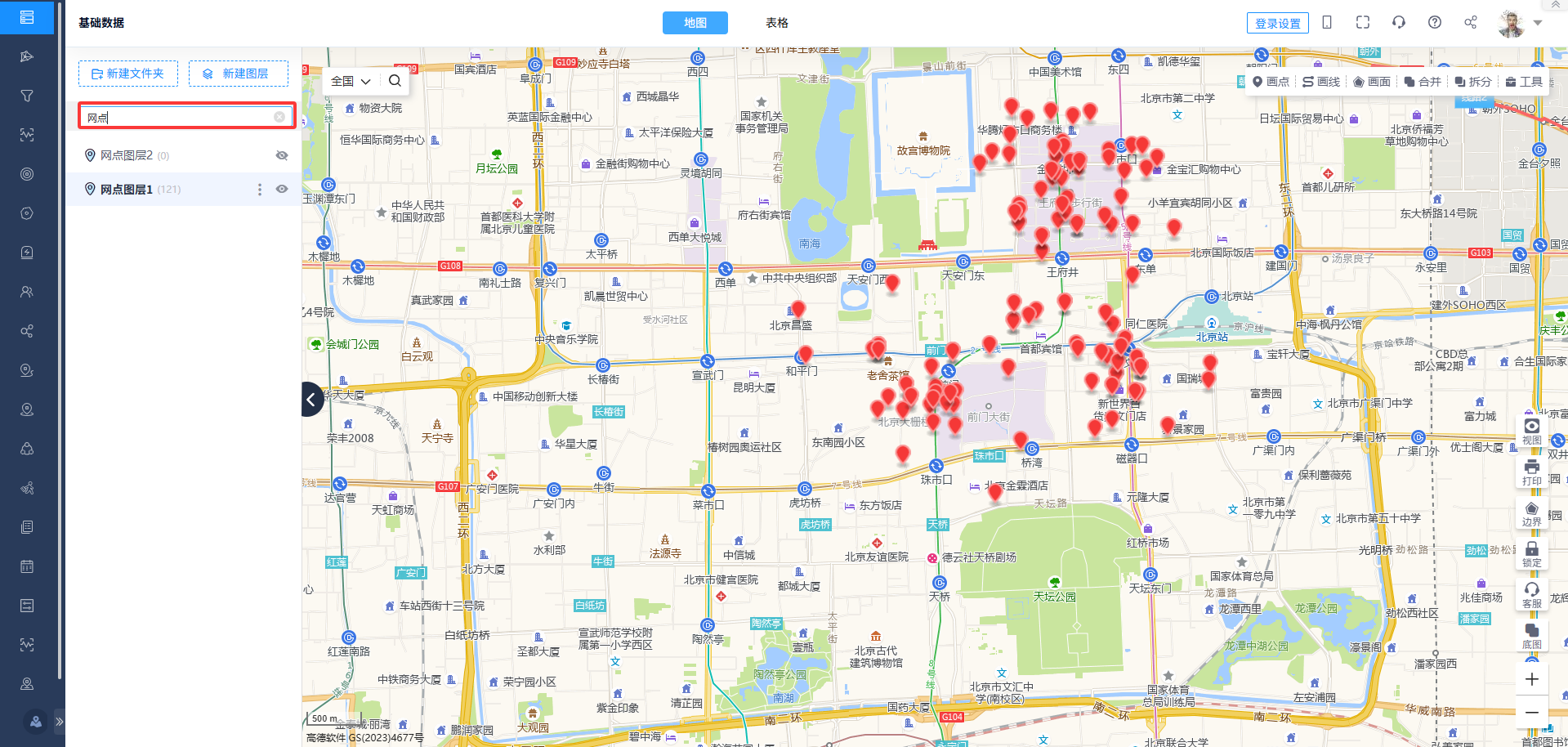The width and height of the screenshot is (1568, 747).
Task: Open 登录设置
Action: click(x=1277, y=23)
